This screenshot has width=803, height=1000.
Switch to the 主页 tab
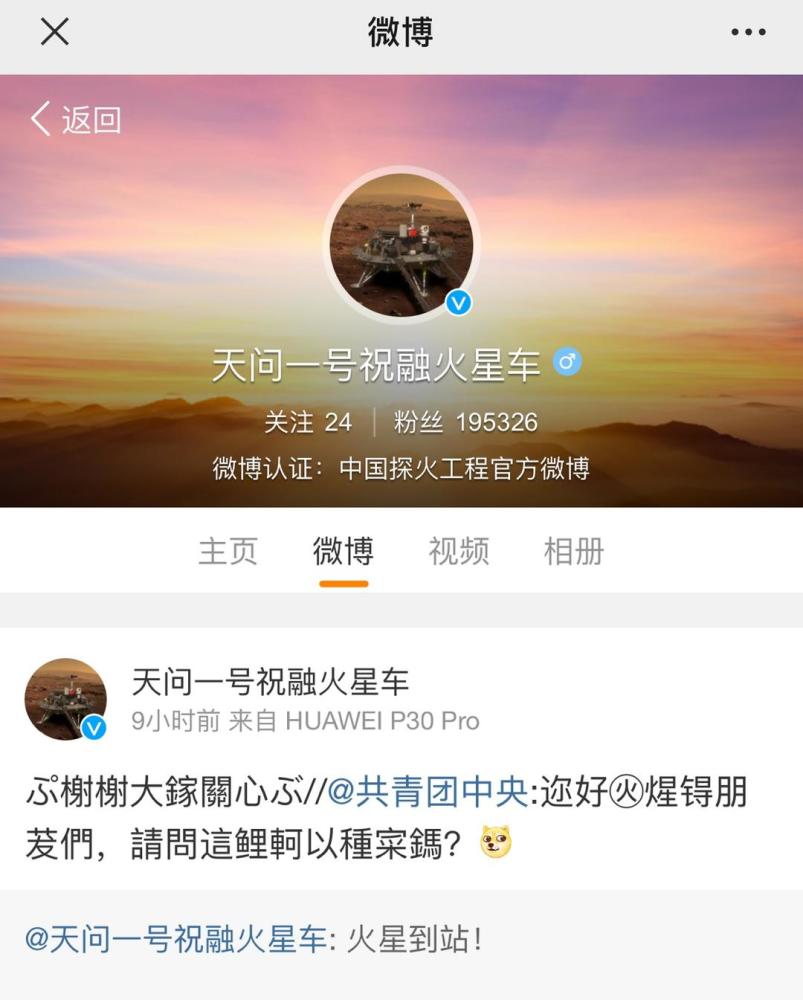coord(228,551)
